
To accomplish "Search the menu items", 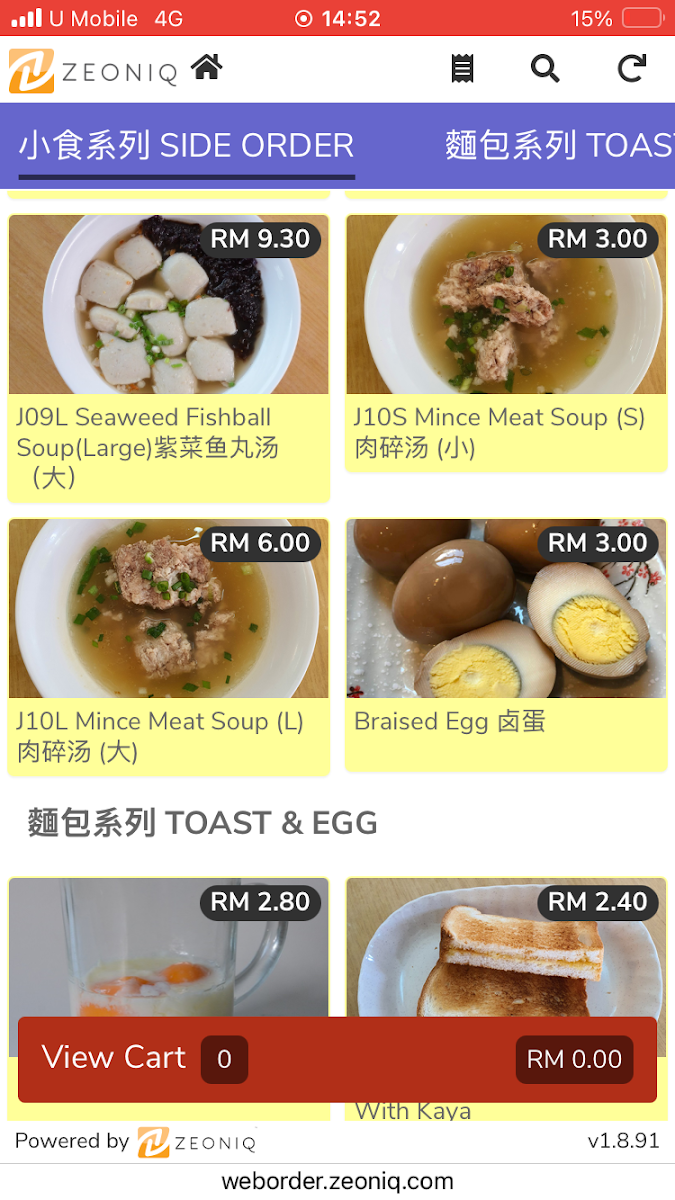I will point(545,69).
